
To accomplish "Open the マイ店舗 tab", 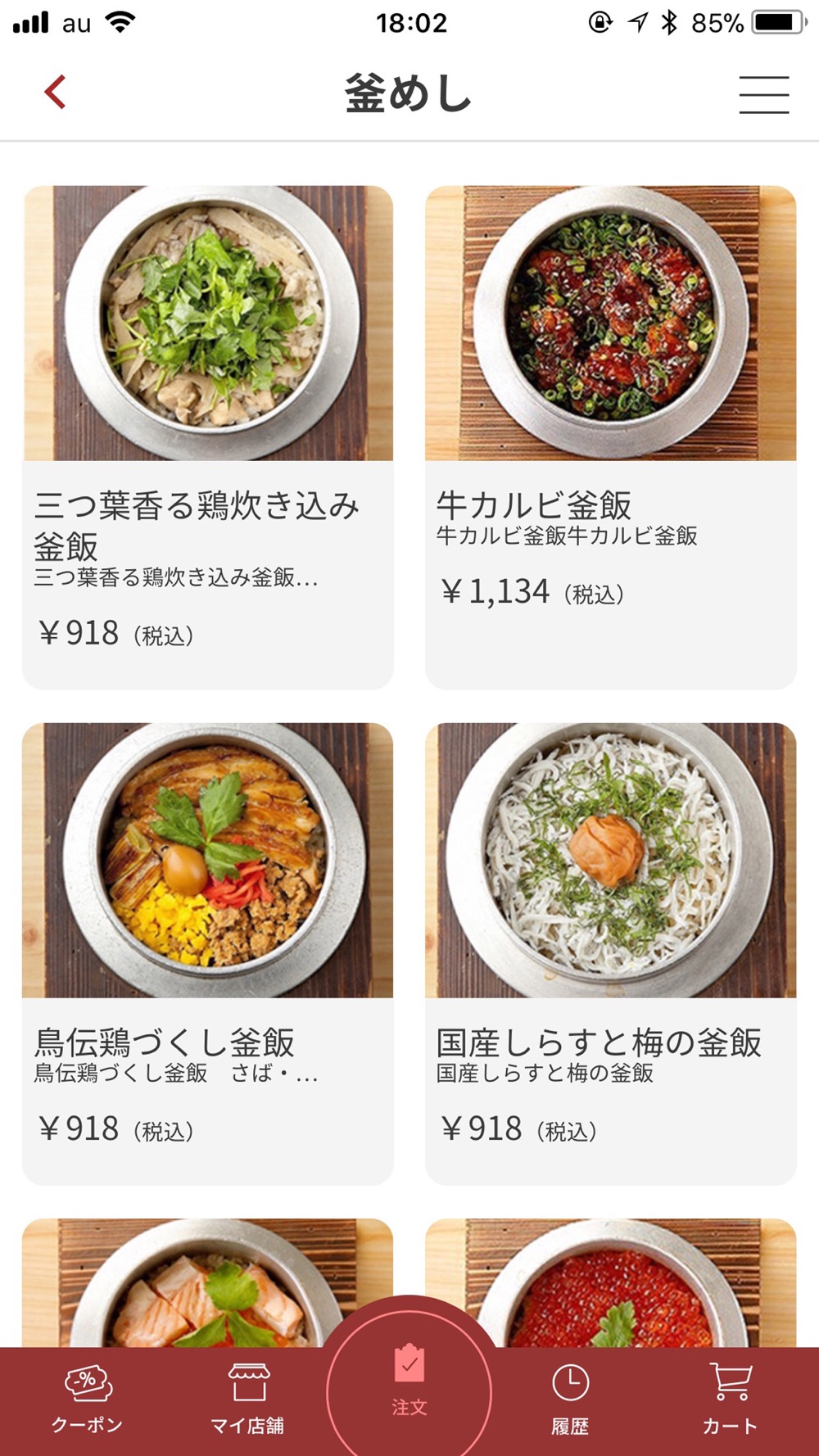I will tap(247, 1400).
